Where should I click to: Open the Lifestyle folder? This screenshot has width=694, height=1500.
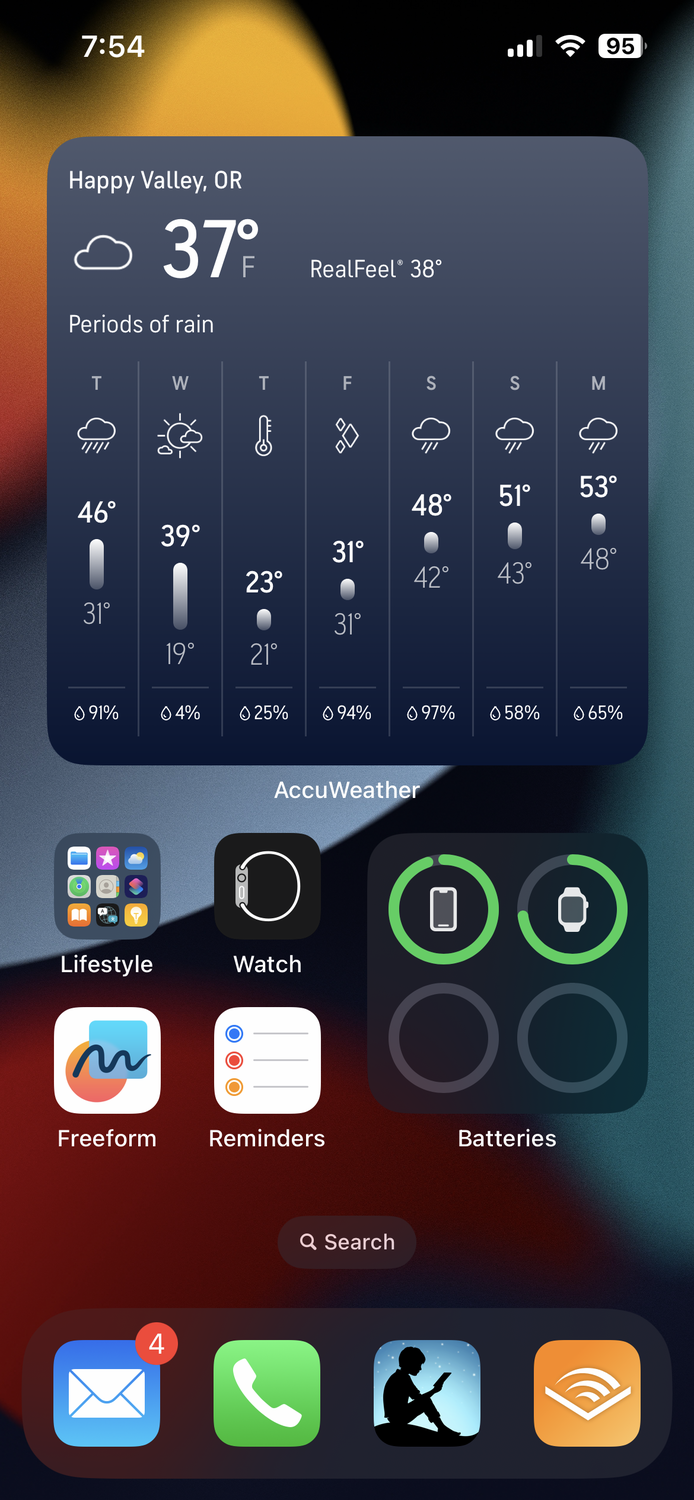click(x=107, y=886)
